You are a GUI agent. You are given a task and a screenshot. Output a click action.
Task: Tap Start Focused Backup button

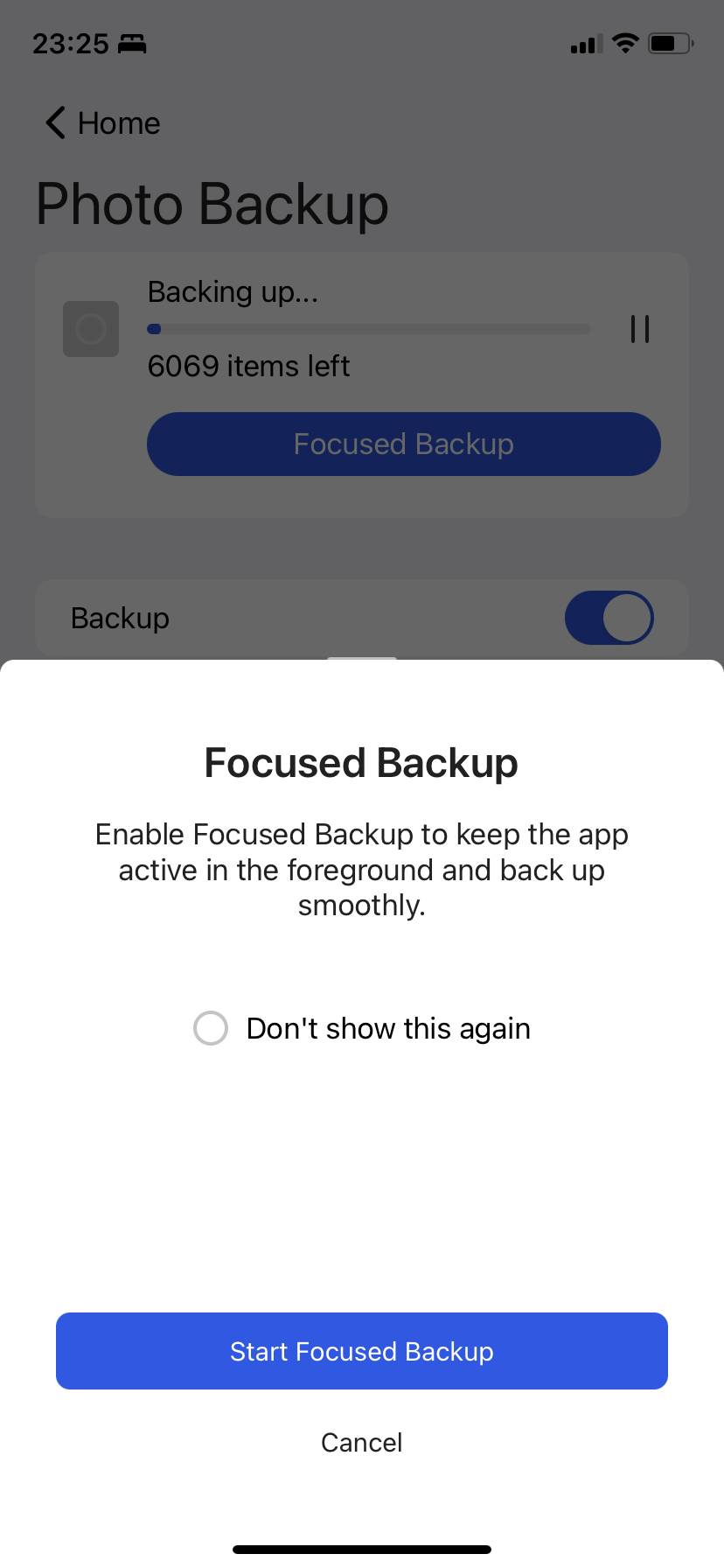tap(362, 1350)
